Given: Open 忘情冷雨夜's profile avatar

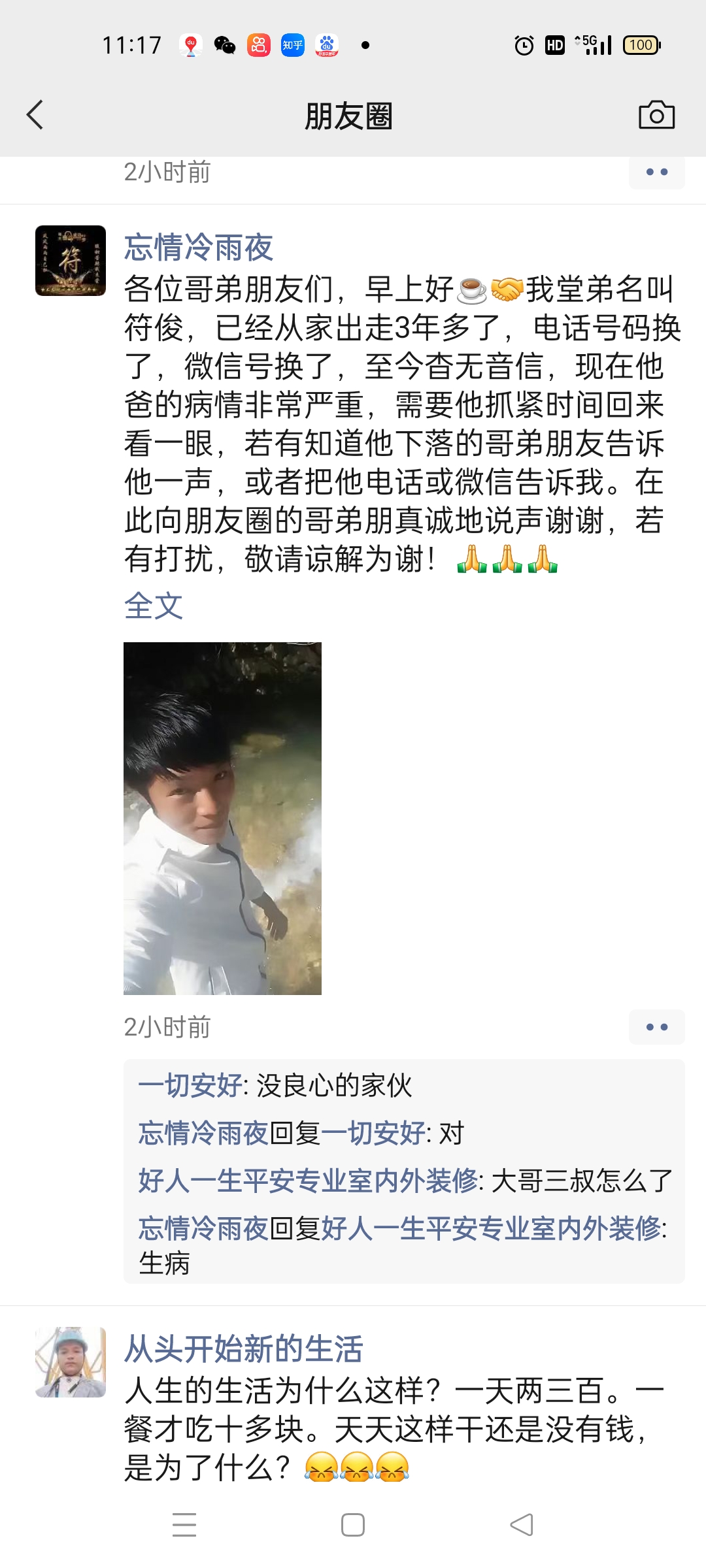Looking at the screenshot, I should click(71, 261).
